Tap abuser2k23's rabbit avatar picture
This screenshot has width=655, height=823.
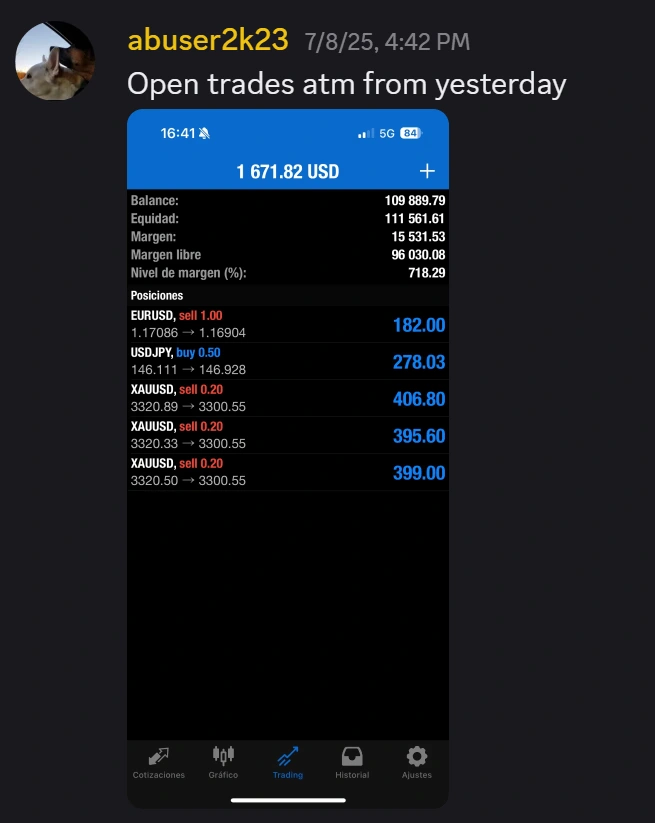[x=55, y=60]
